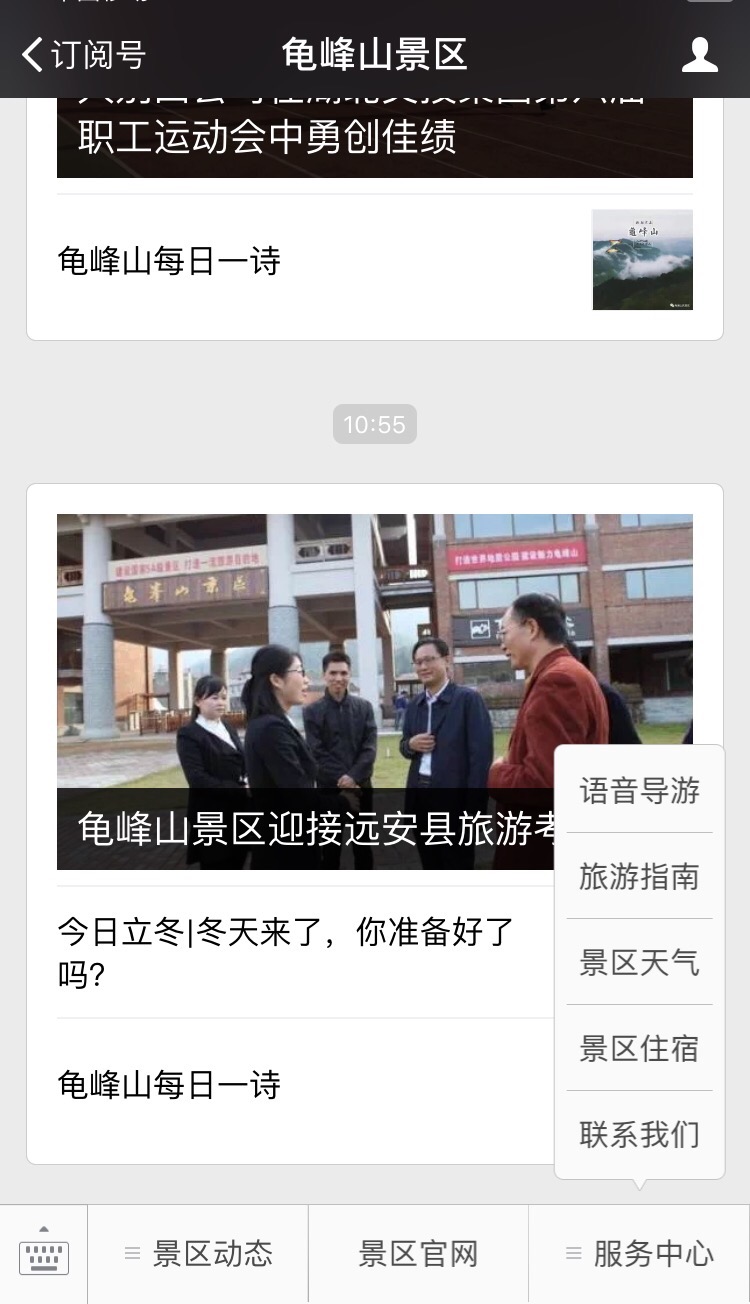Select 景区天气 in the popup menu
Viewport: 750px width, 1304px height.
[639, 961]
